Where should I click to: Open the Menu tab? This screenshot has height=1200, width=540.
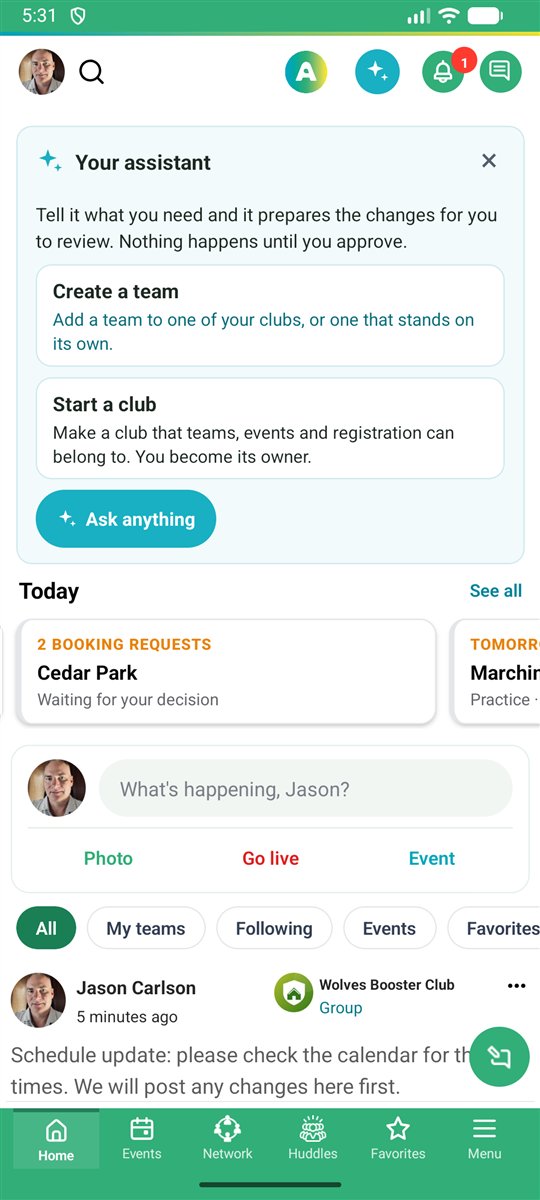pyautogui.click(x=484, y=1139)
